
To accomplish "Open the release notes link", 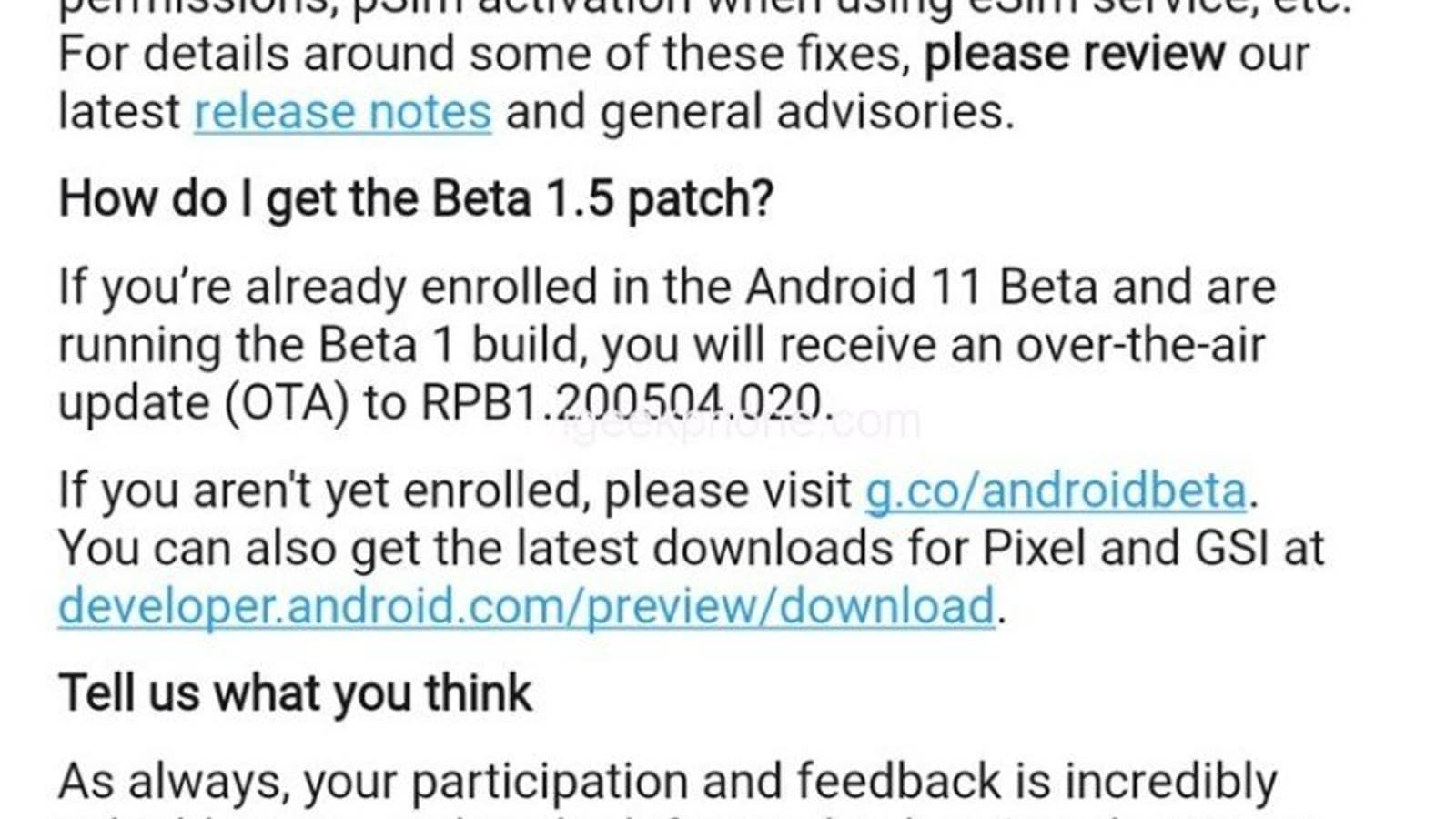I will tap(342, 113).
